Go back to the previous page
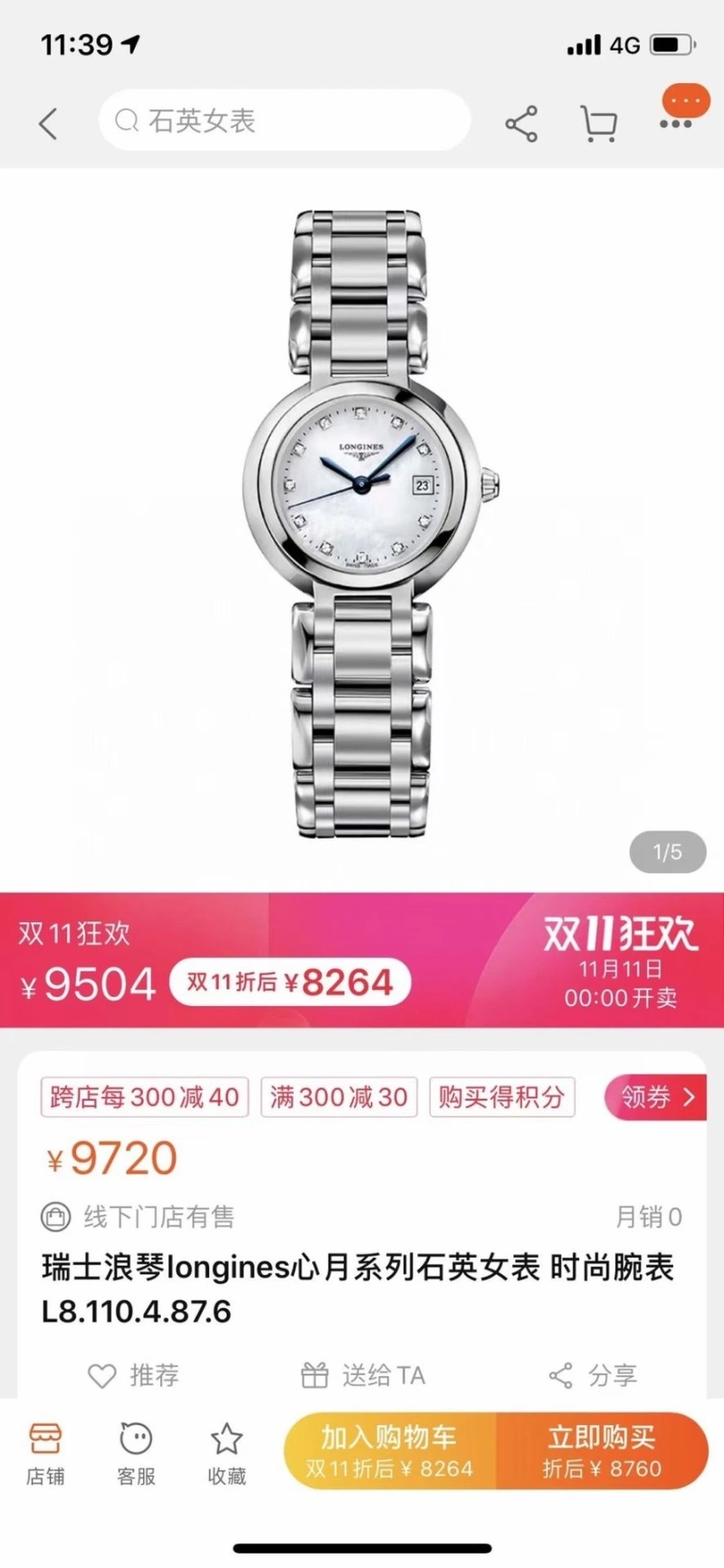724x1568 pixels. 49,123
